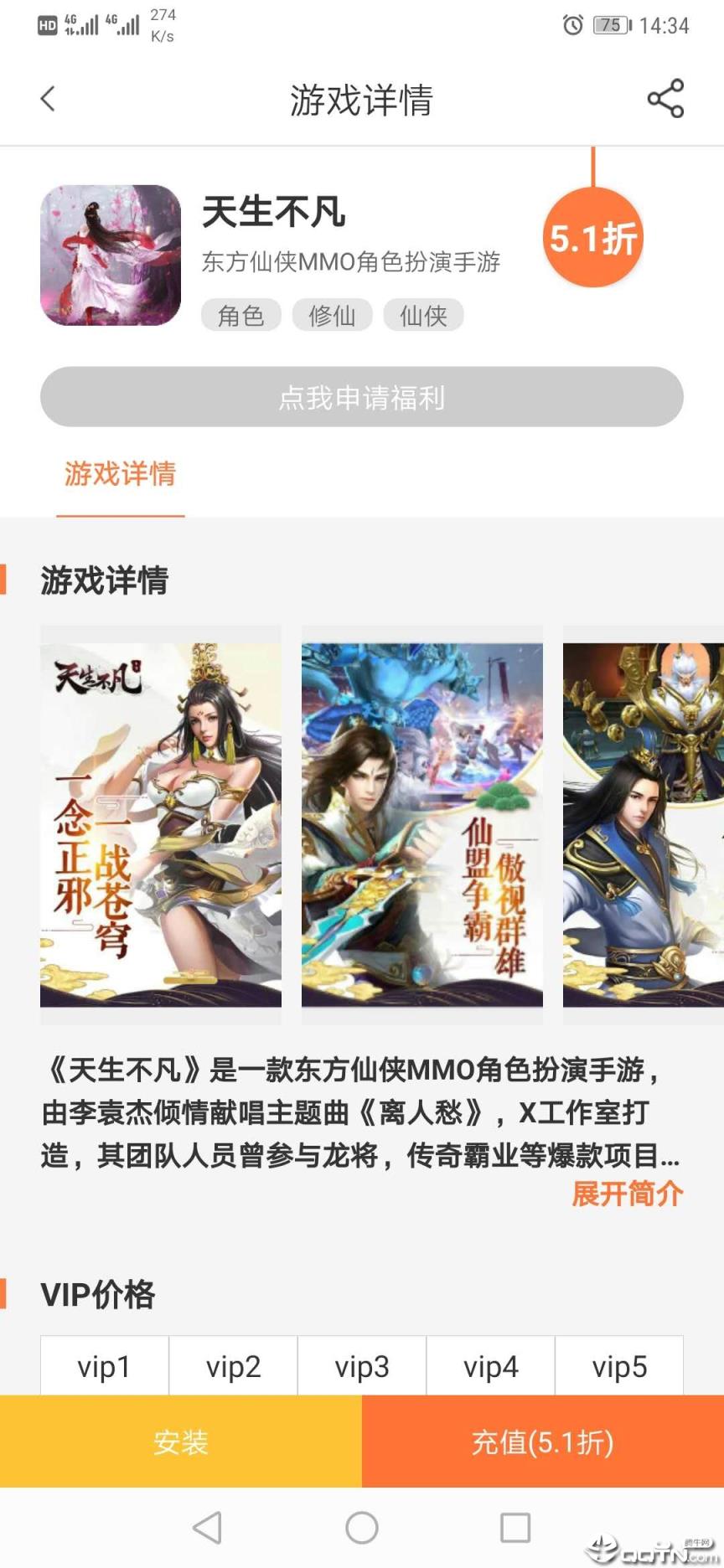Image resolution: width=724 pixels, height=1568 pixels.
Task: Open the 游戏详情 section heading
Action: [x=104, y=578]
